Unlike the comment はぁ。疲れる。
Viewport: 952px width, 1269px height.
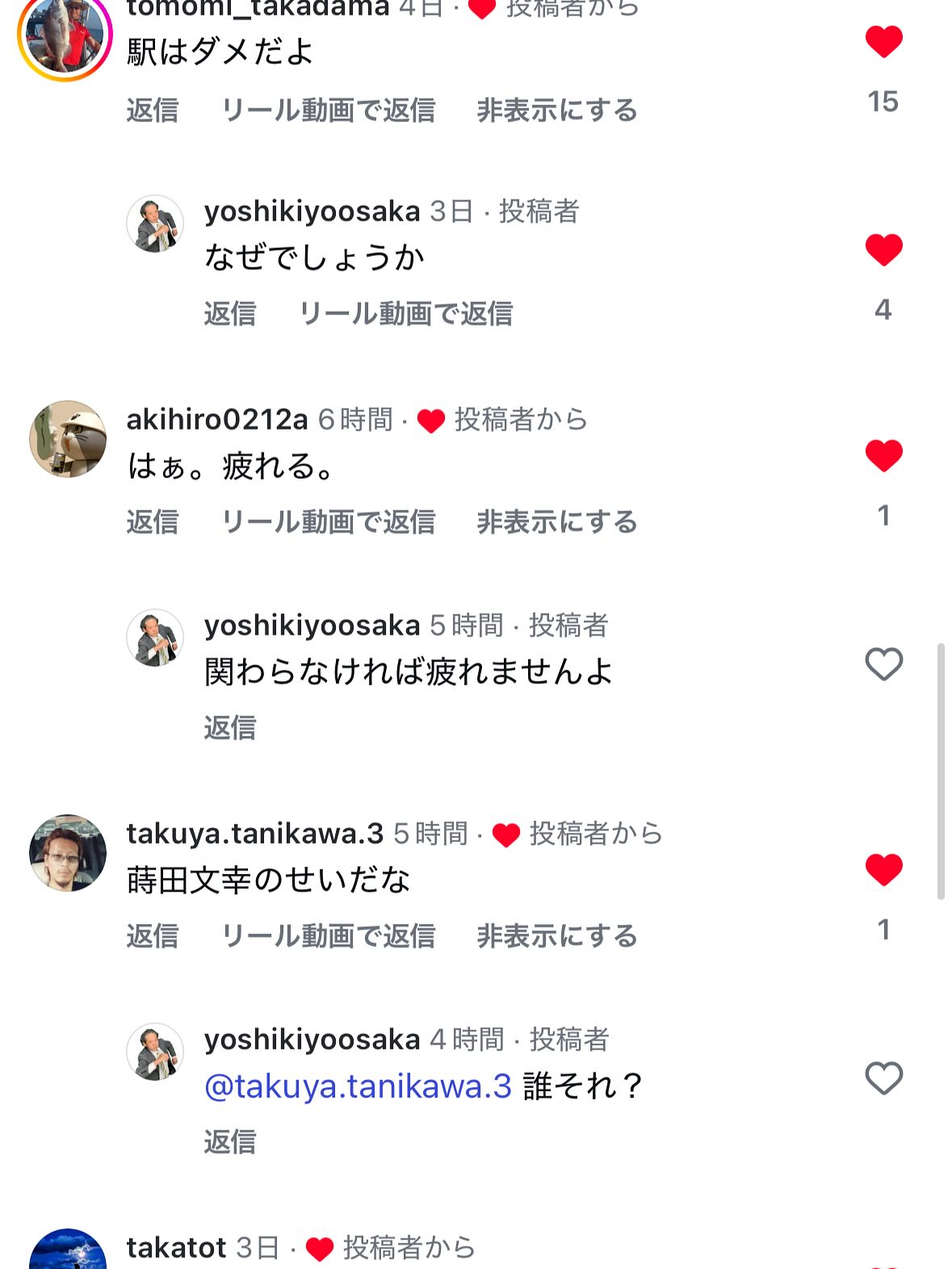pos(883,456)
